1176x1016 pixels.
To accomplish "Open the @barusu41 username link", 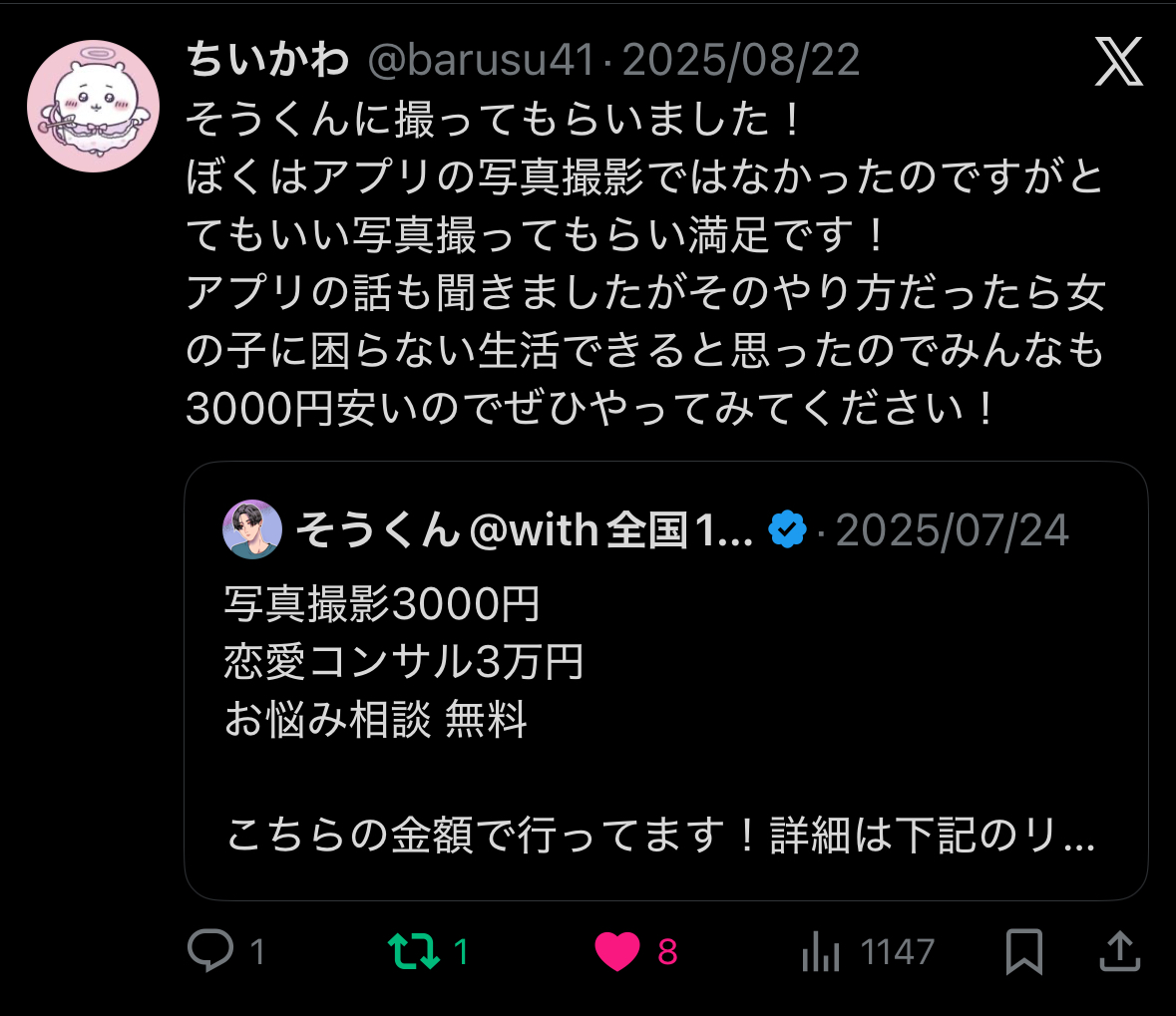I will [x=482, y=61].
